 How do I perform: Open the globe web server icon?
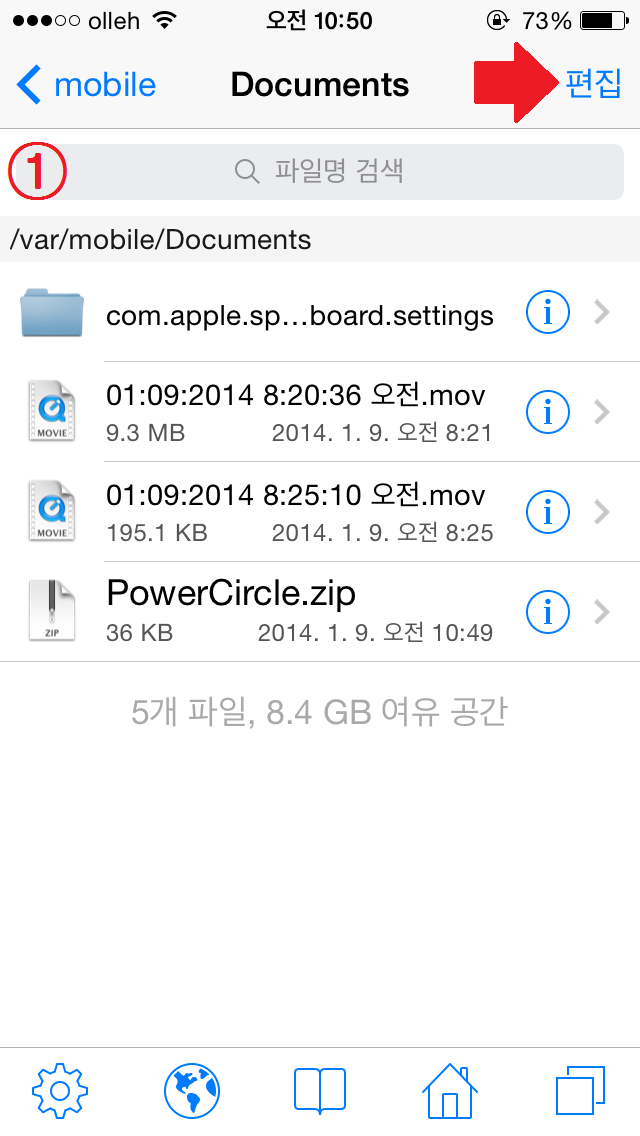191,1090
